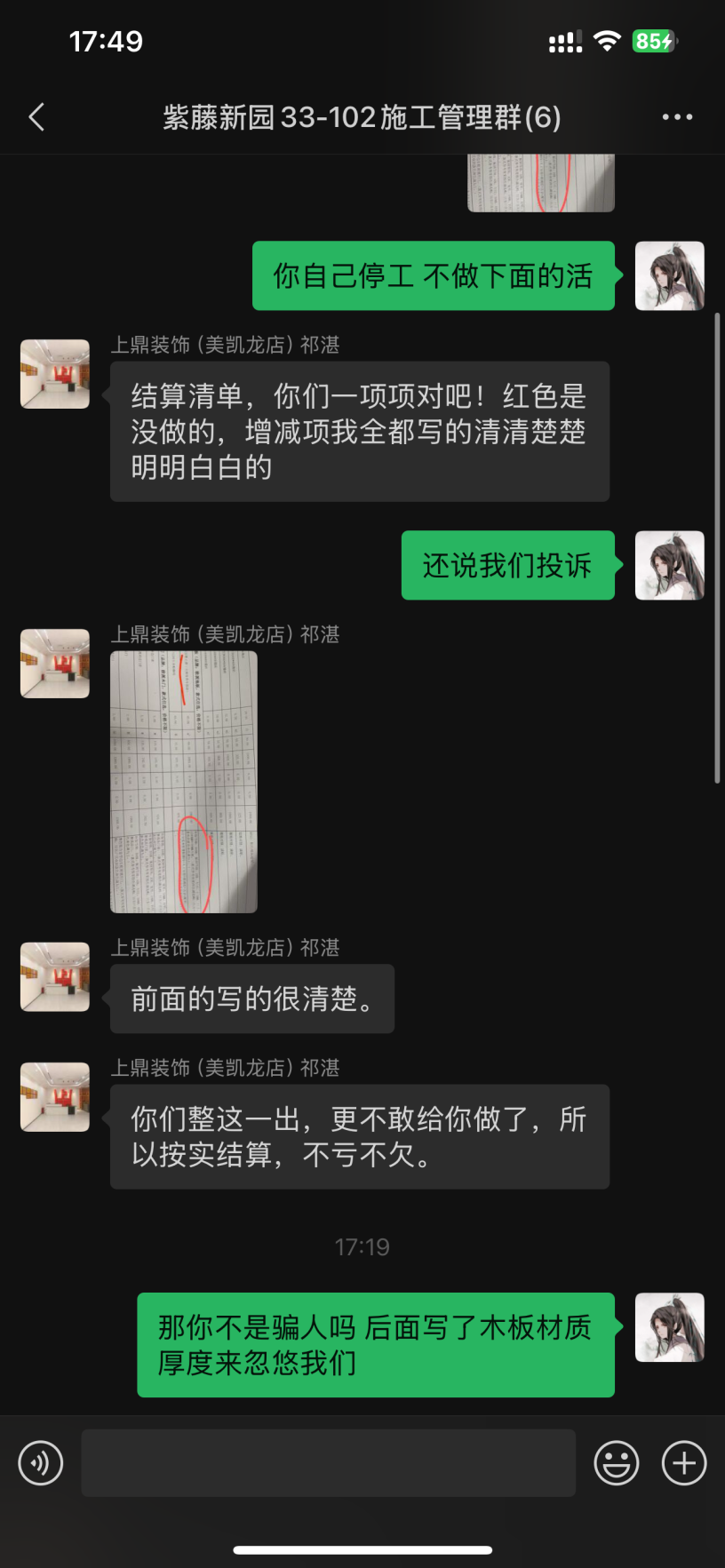Open the chat options three-dot menu
The width and height of the screenshot is (725, 1568).
[x=677, y=116]
